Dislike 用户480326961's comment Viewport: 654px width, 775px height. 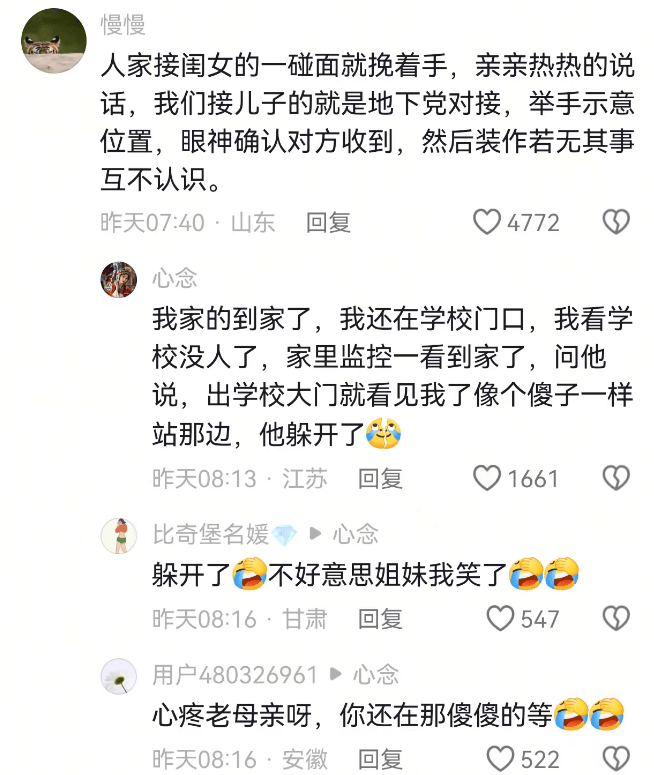(616, 759)
